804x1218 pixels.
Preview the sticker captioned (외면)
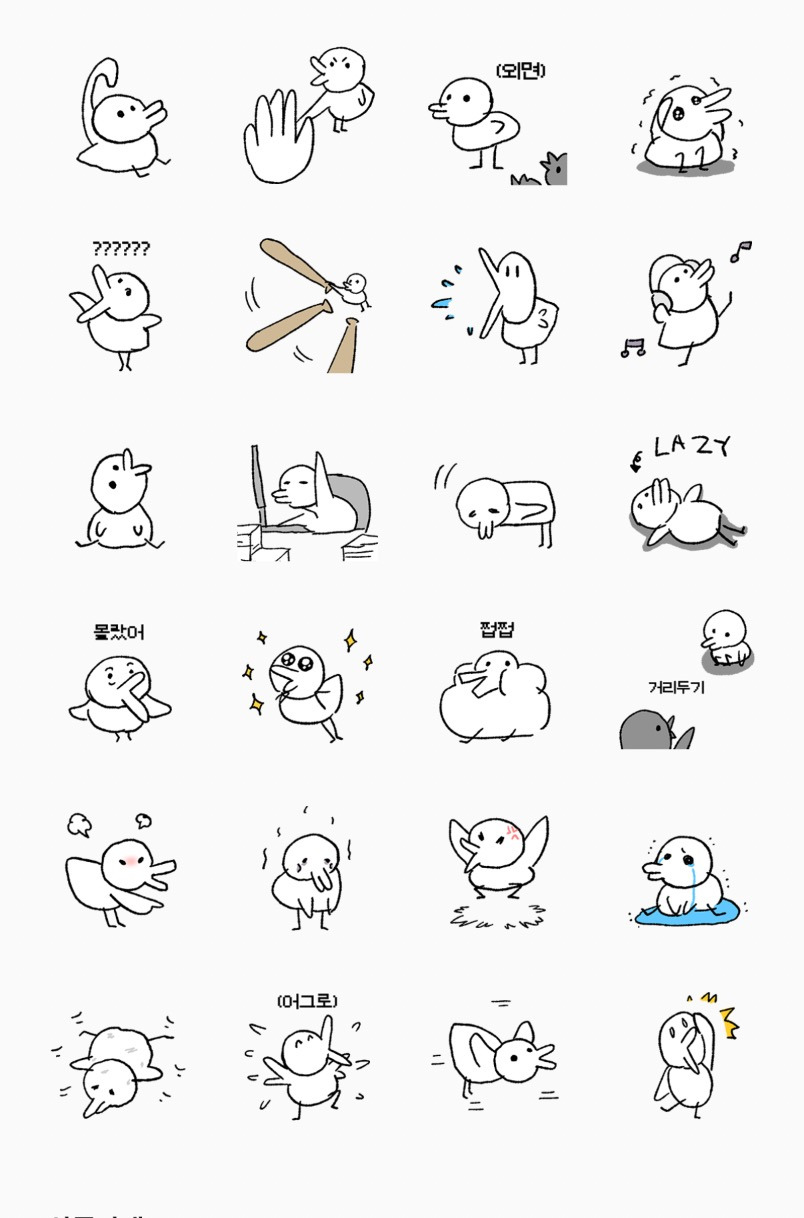(x=497, y=122)
